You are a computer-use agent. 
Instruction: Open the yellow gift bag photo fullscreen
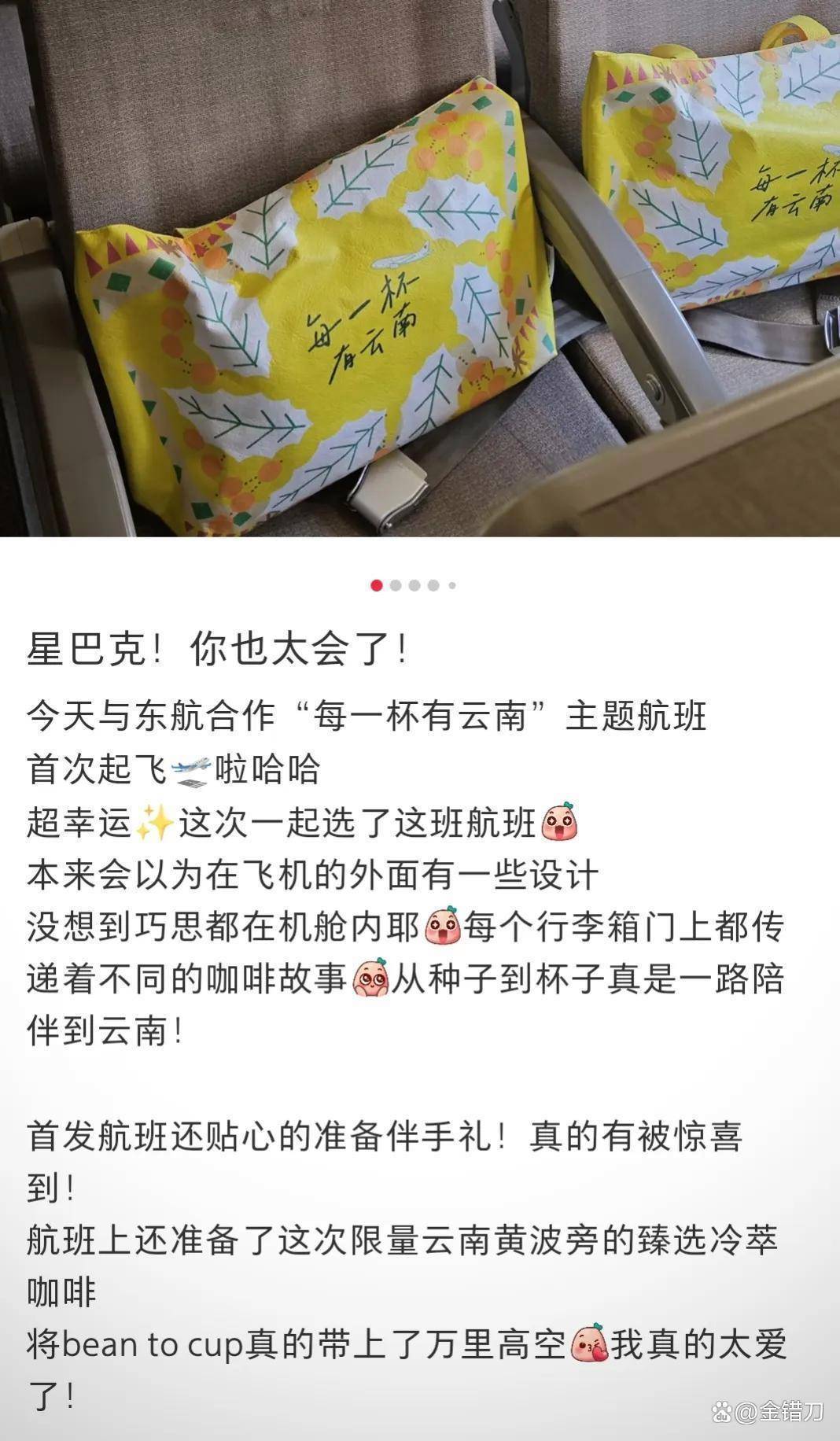[420, 267]
